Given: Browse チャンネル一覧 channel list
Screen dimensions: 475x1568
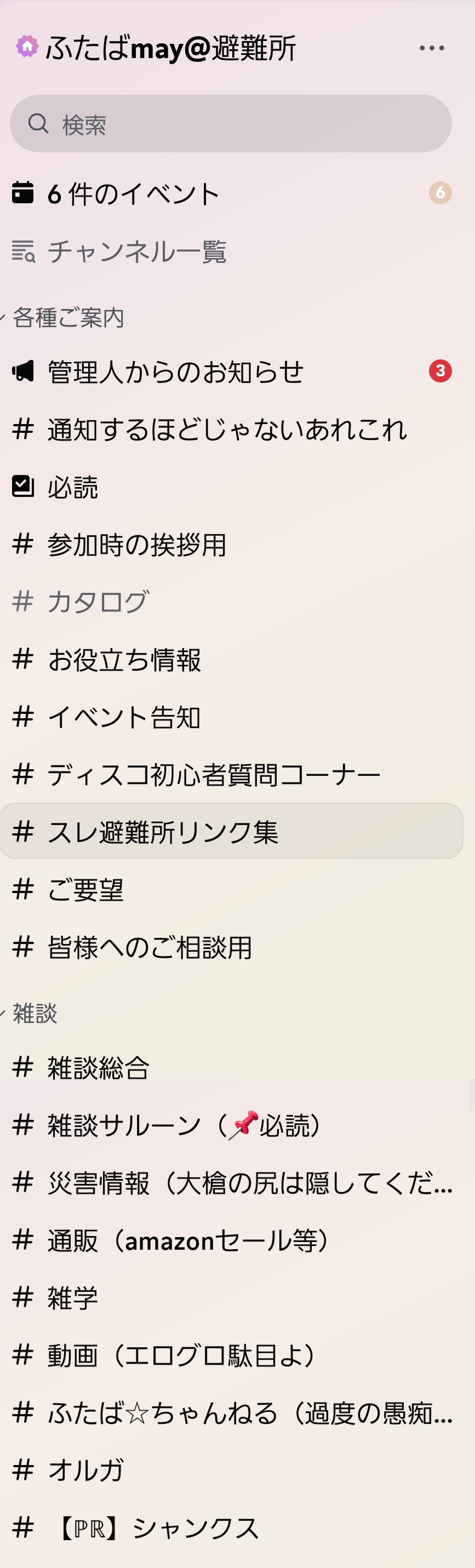Looking at the screenshot, I should click(x=137, y=251).
